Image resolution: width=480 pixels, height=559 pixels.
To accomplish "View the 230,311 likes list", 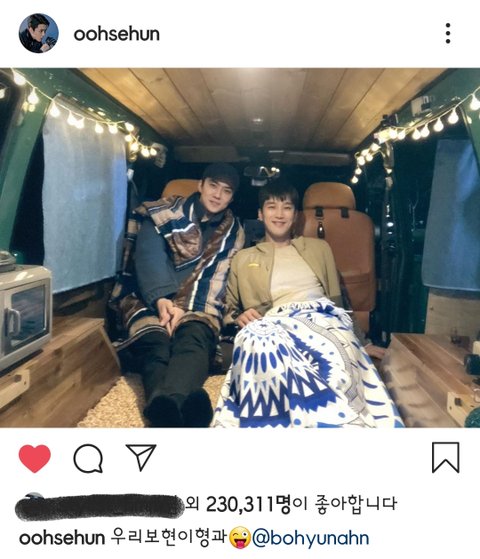I will 248,504.
